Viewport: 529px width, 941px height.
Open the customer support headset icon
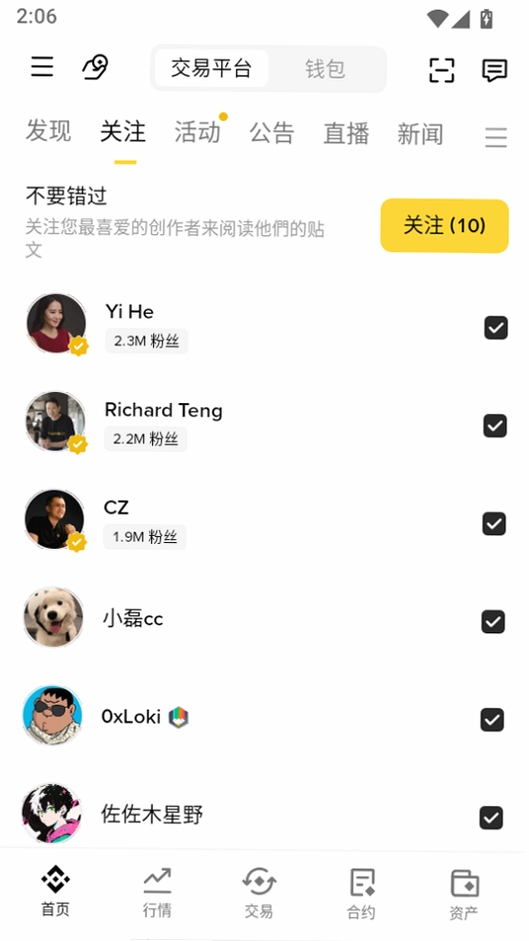(x=95, y=67)
